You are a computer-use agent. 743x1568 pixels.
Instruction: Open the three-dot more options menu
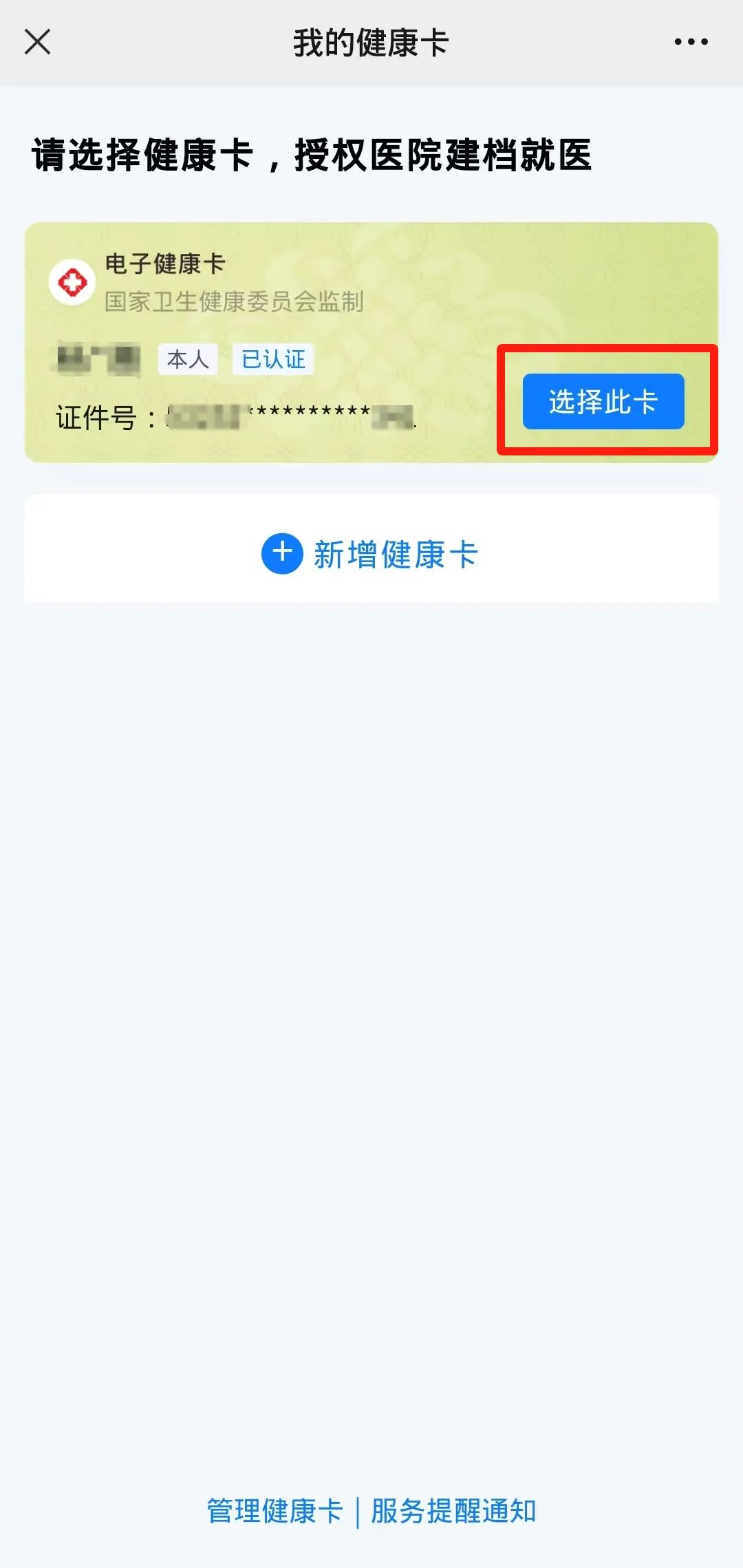click(x=691, y=42)
